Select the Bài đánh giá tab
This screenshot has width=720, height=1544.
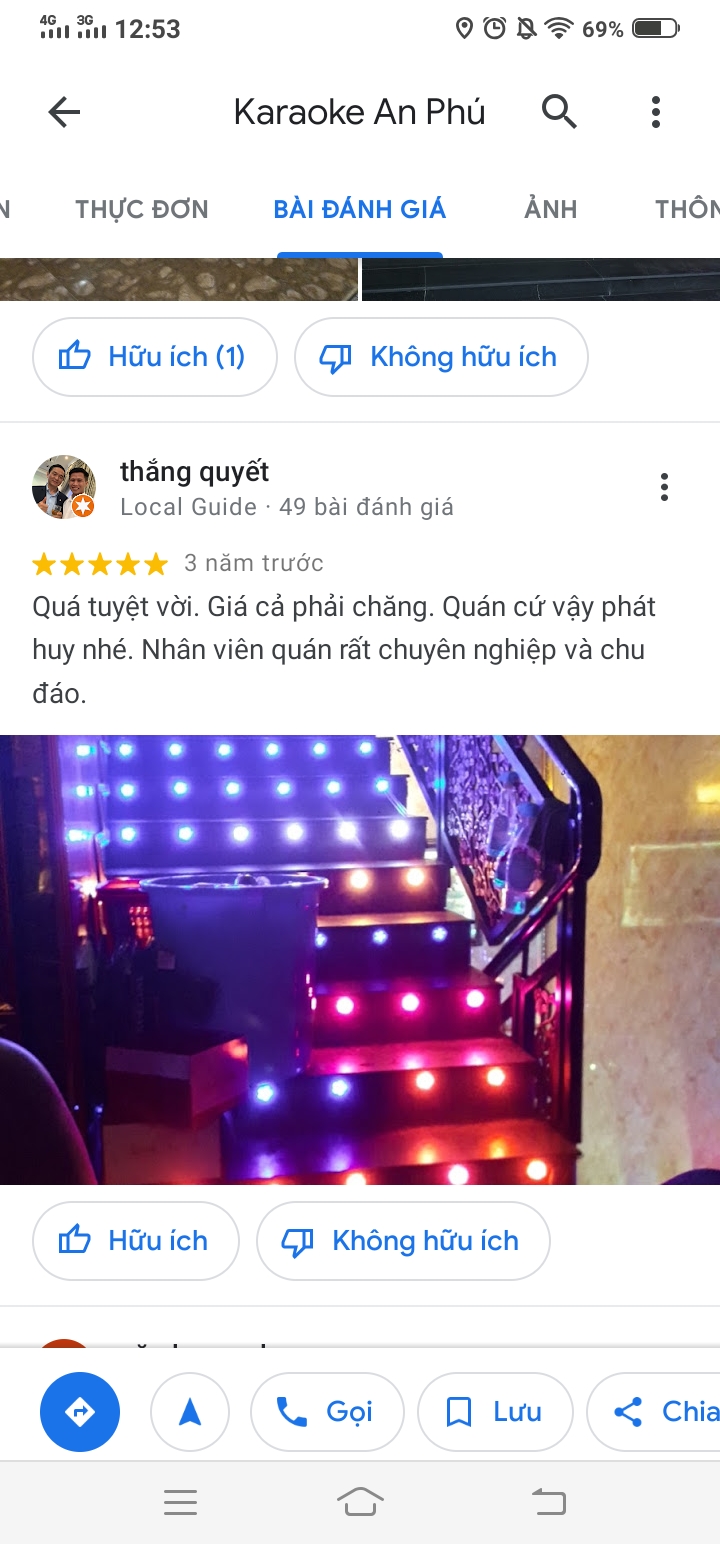tap(360, 209)
